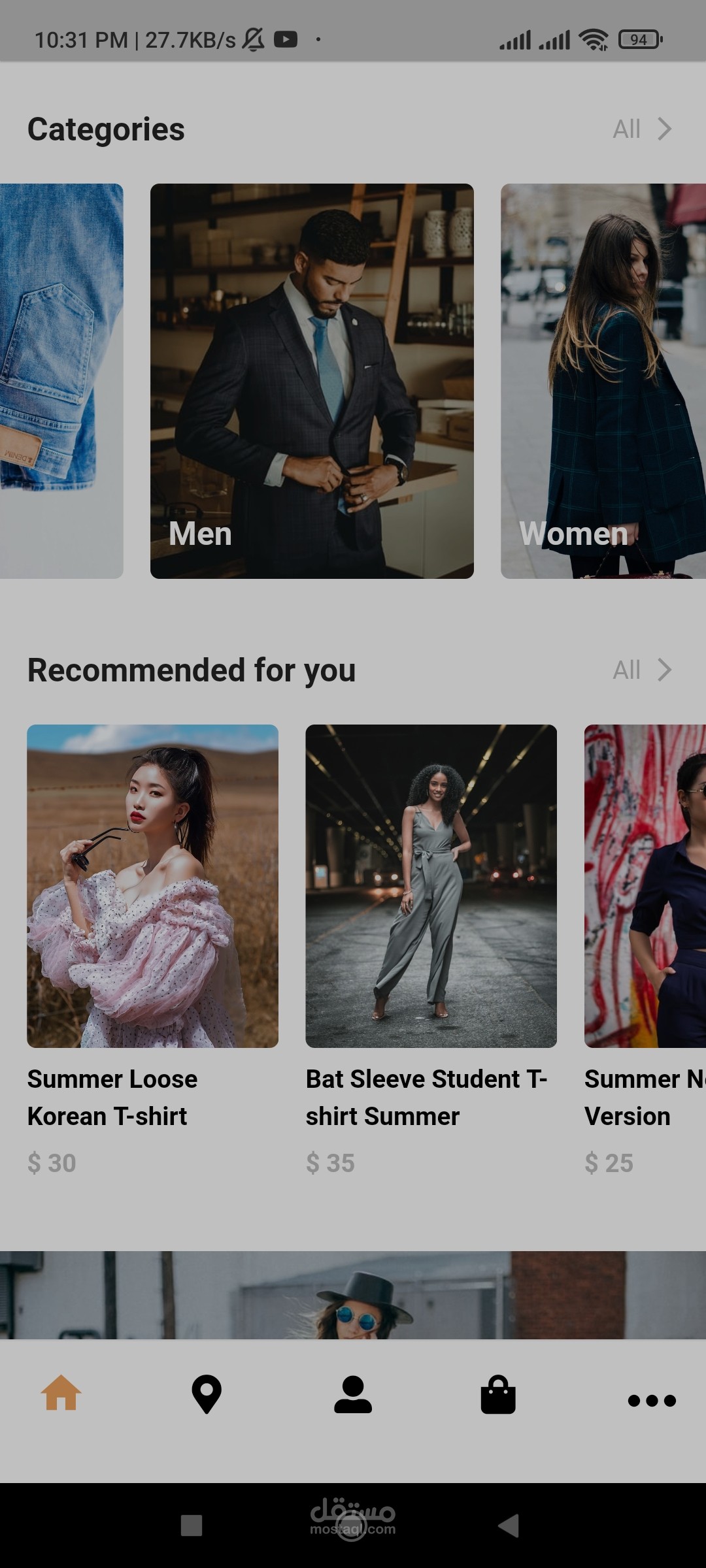Open the jeans category card
Screen dimensions: 706x1568
(x=61, y=381)
